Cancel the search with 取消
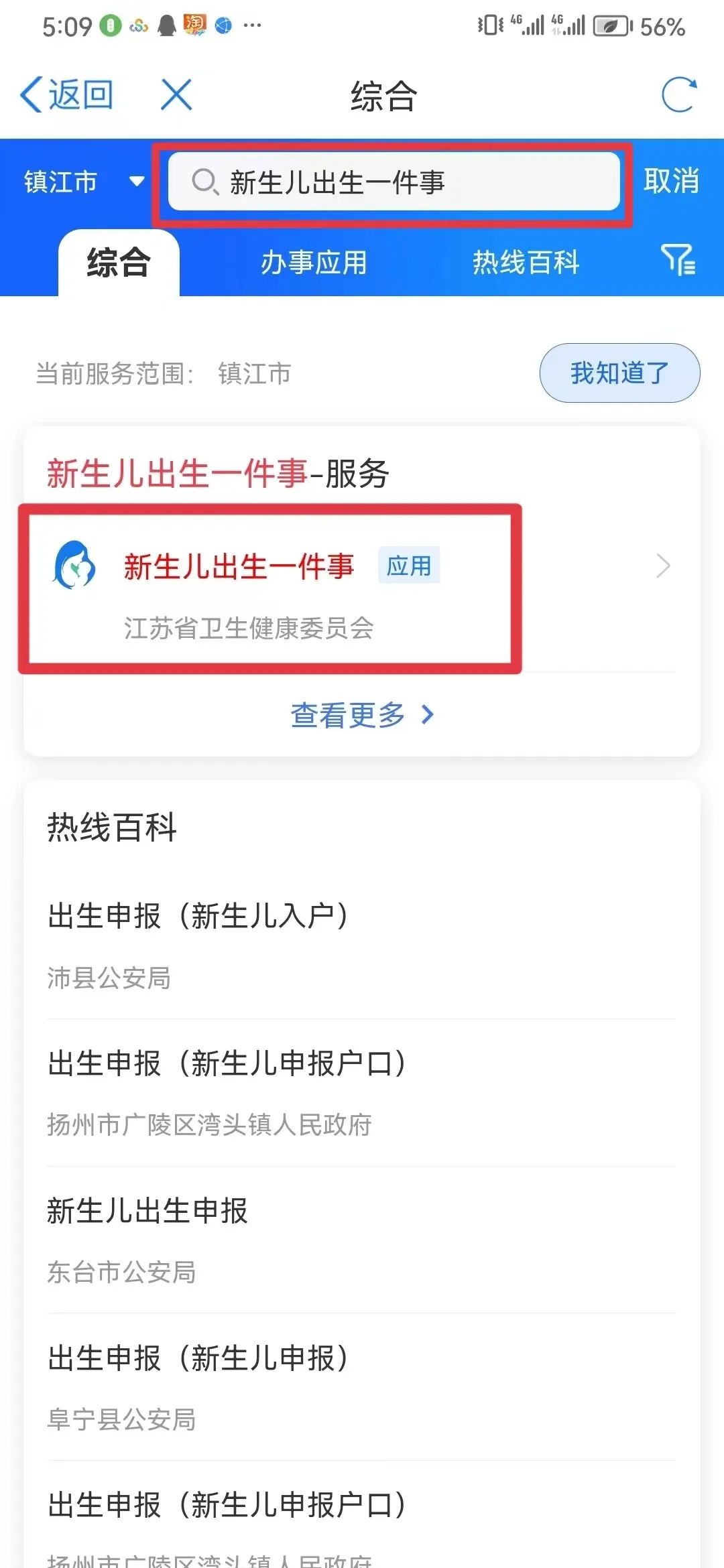The height and width of the screenshot is (1568, 724). click(x=671, y=181)
